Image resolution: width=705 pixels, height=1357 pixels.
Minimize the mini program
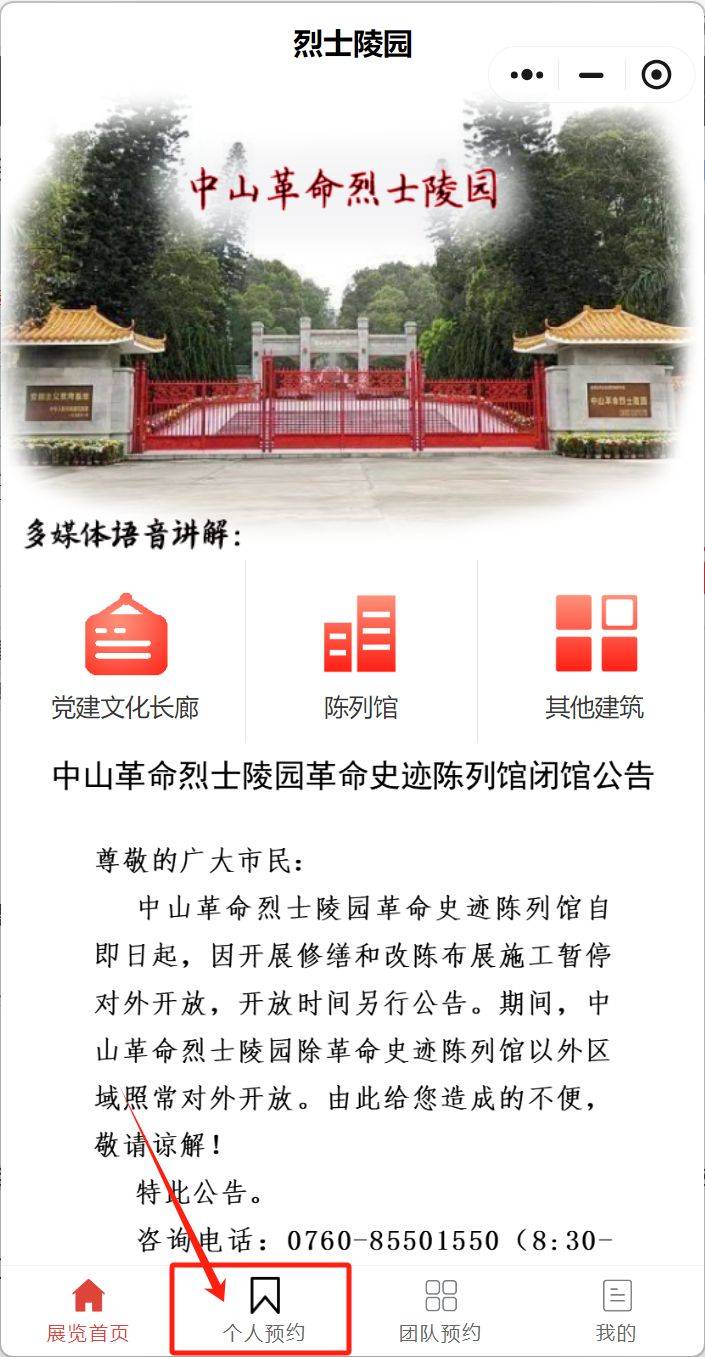click(x=591, y=75)
